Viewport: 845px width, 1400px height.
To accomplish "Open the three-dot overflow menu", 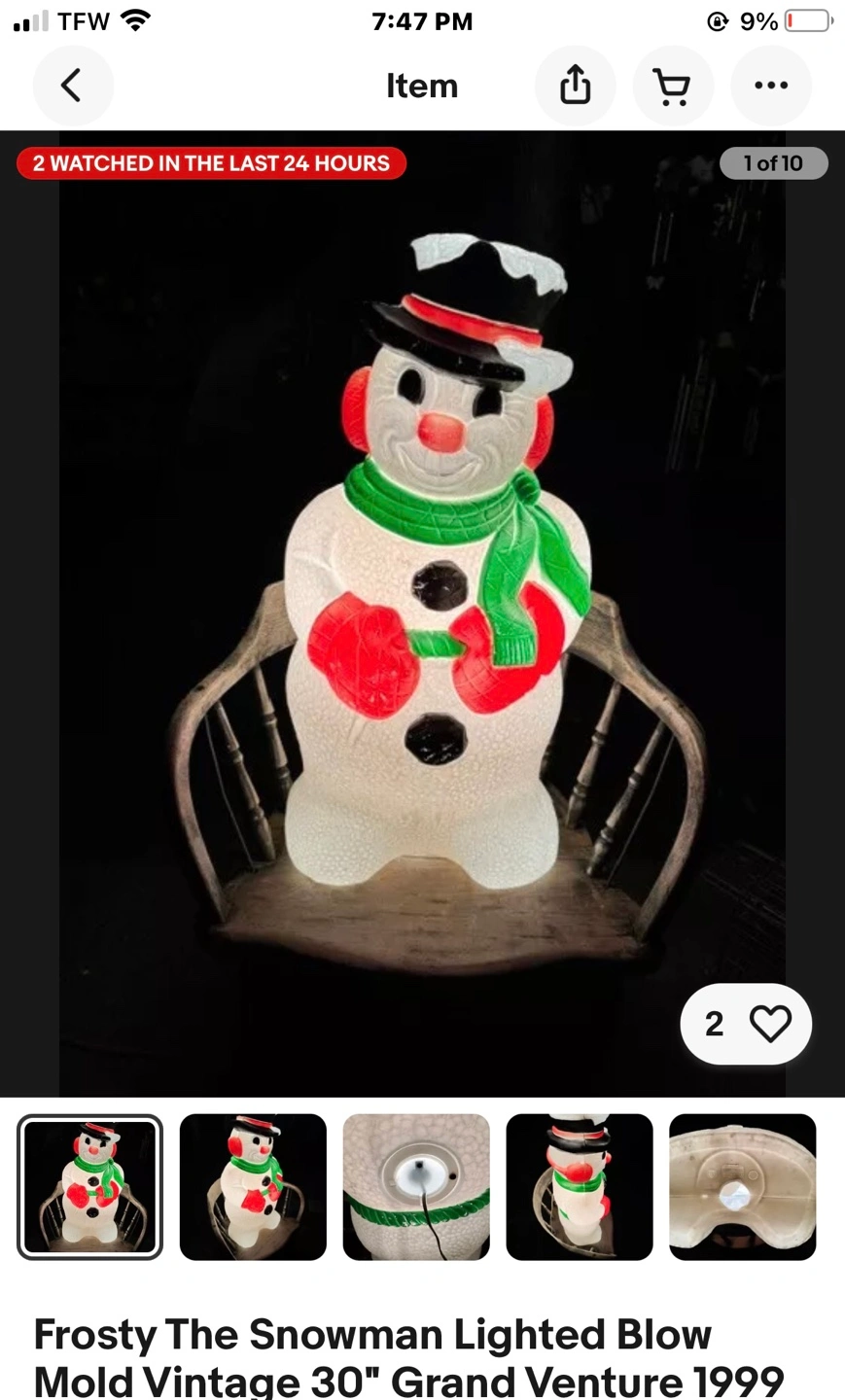I will [771, 86].
